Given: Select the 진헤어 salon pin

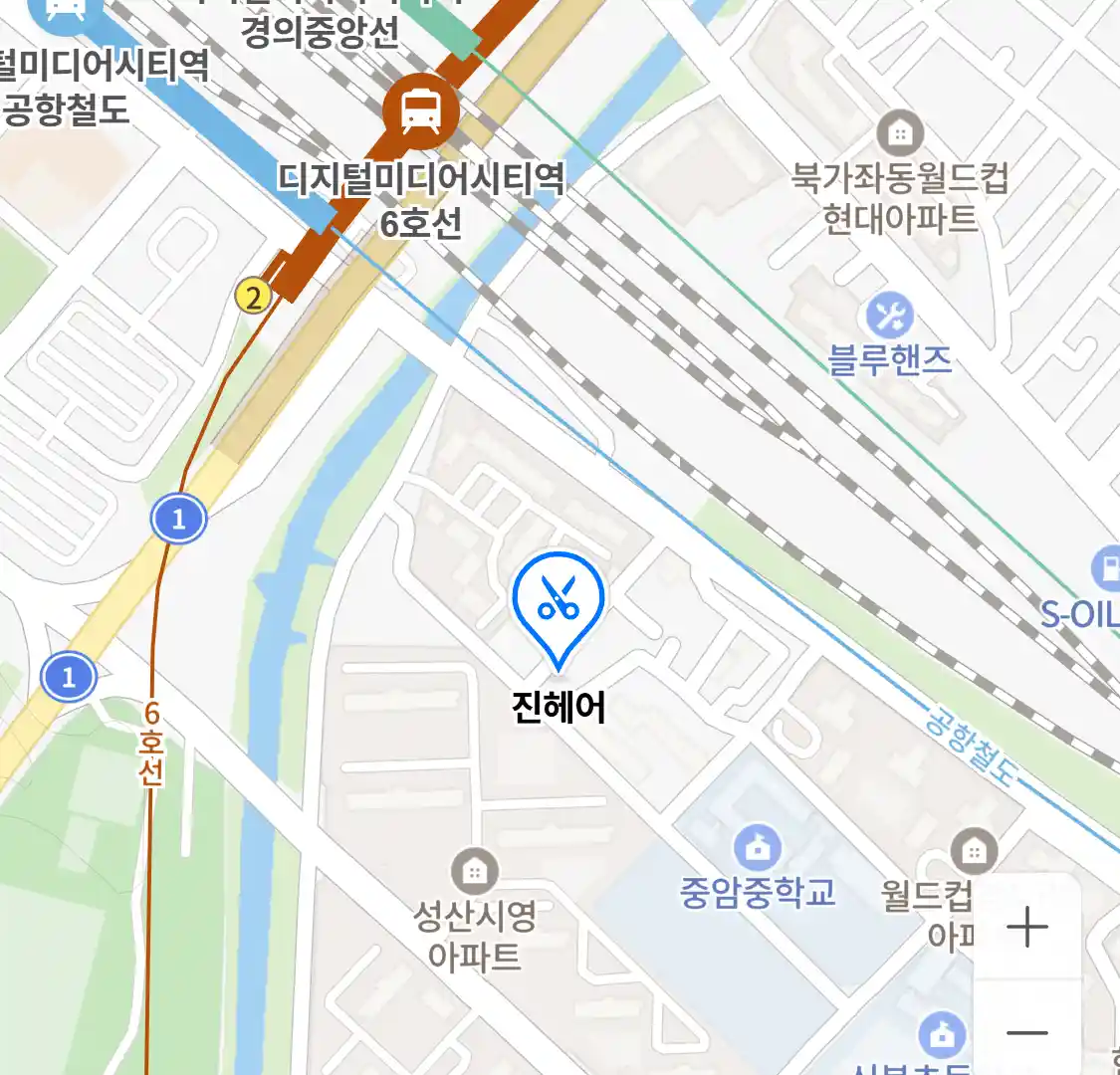Looking at the screenshot, I should click(x=559, y=600).
